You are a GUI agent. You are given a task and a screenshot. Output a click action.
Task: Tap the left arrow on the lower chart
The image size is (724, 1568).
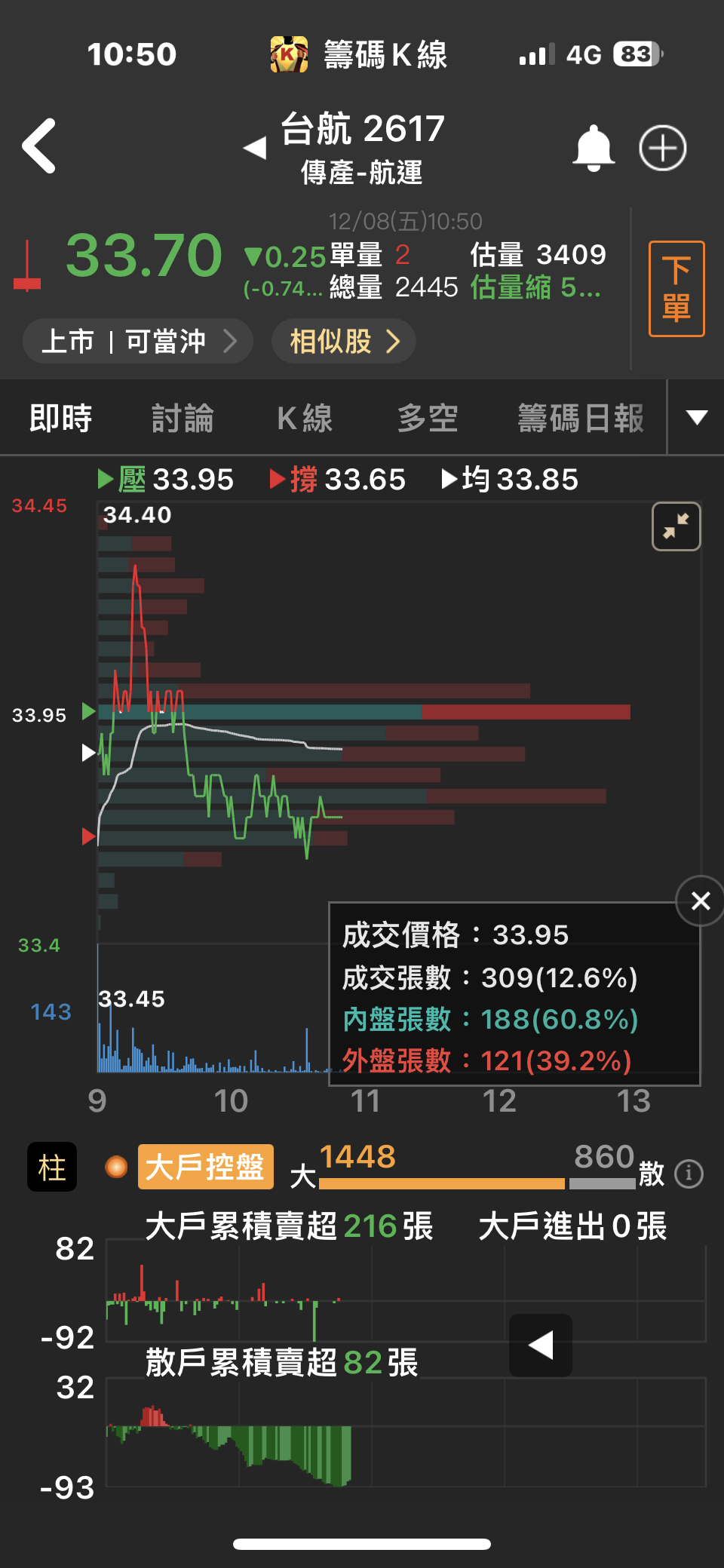coord(540,1346)
